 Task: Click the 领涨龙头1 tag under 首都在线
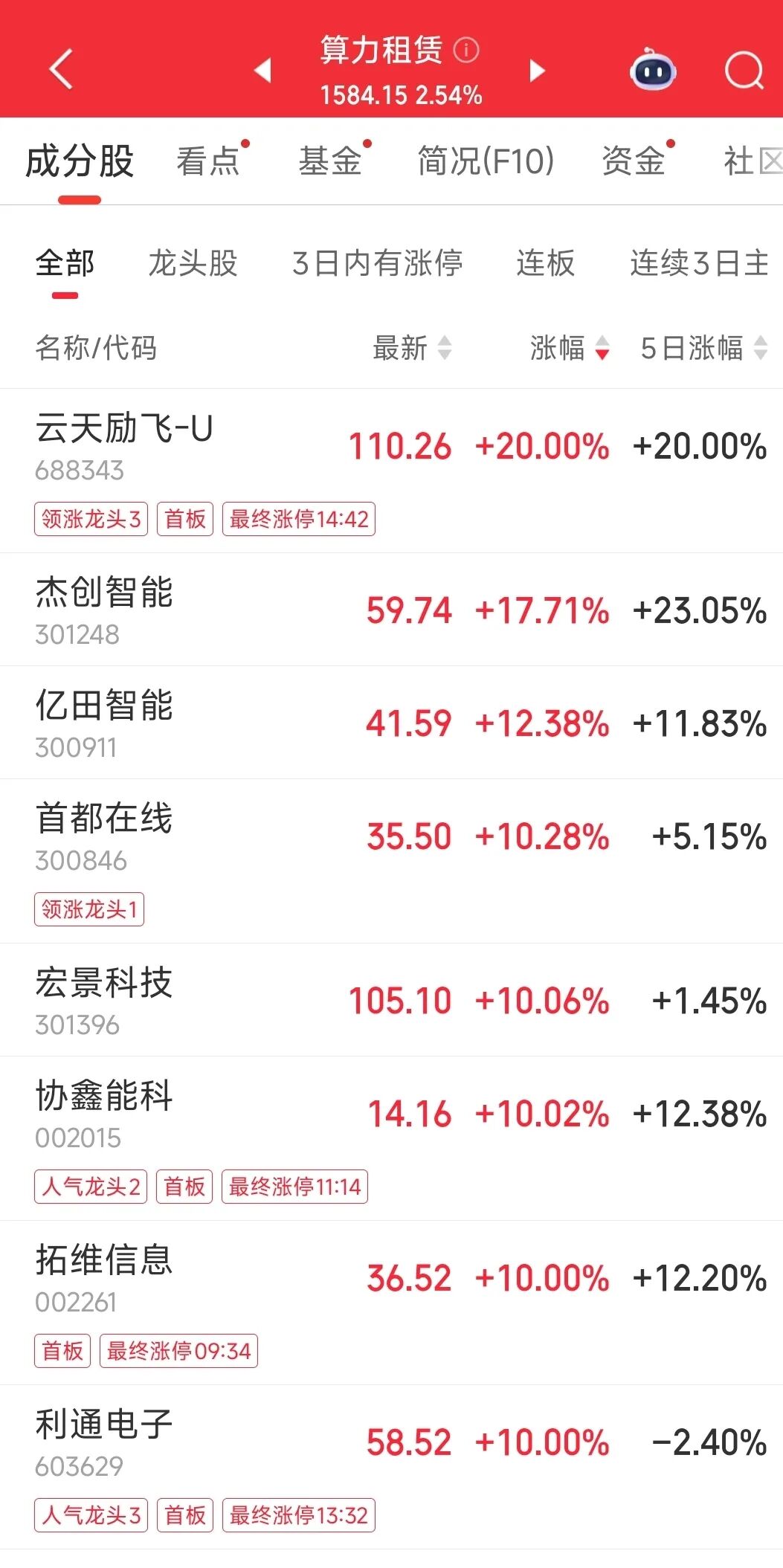click(x=89, y=909)
